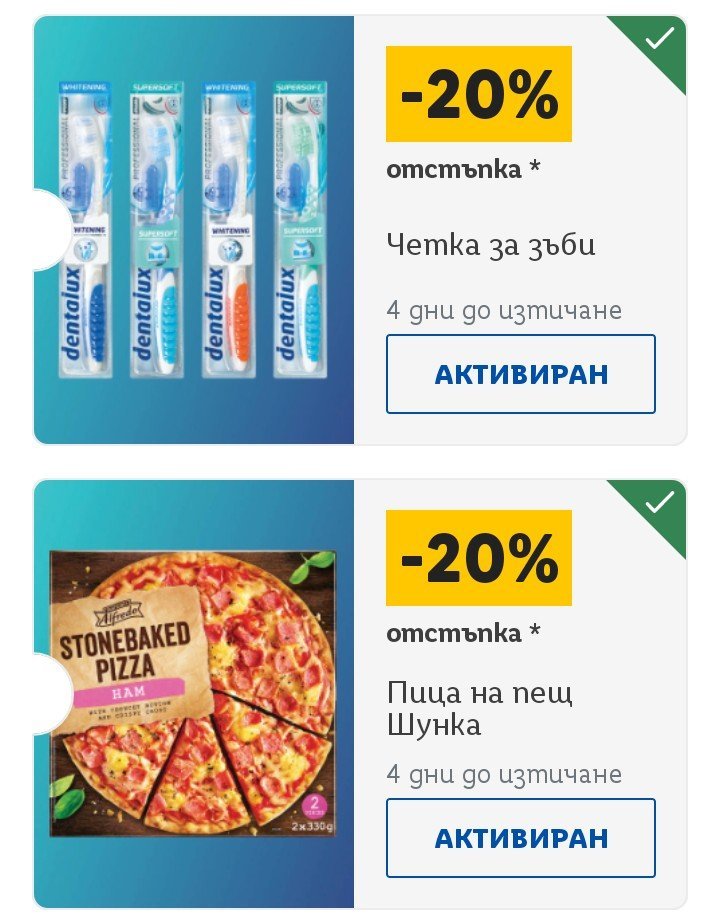Open the Четка за зъби coupon card
Viewport: 720px width, 920px height.
[490, 245]
